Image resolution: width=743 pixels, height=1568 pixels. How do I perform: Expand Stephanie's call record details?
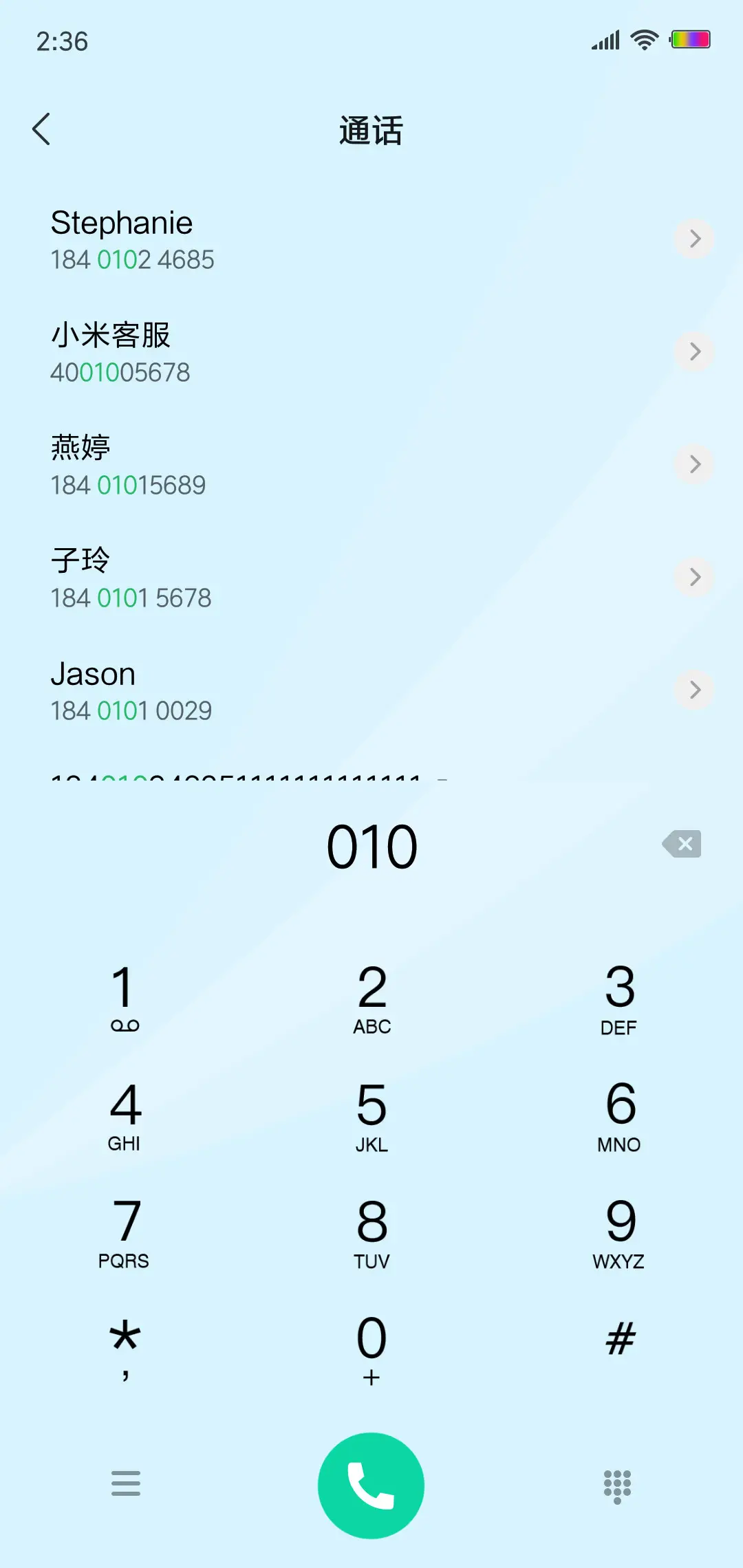point(695,239)
